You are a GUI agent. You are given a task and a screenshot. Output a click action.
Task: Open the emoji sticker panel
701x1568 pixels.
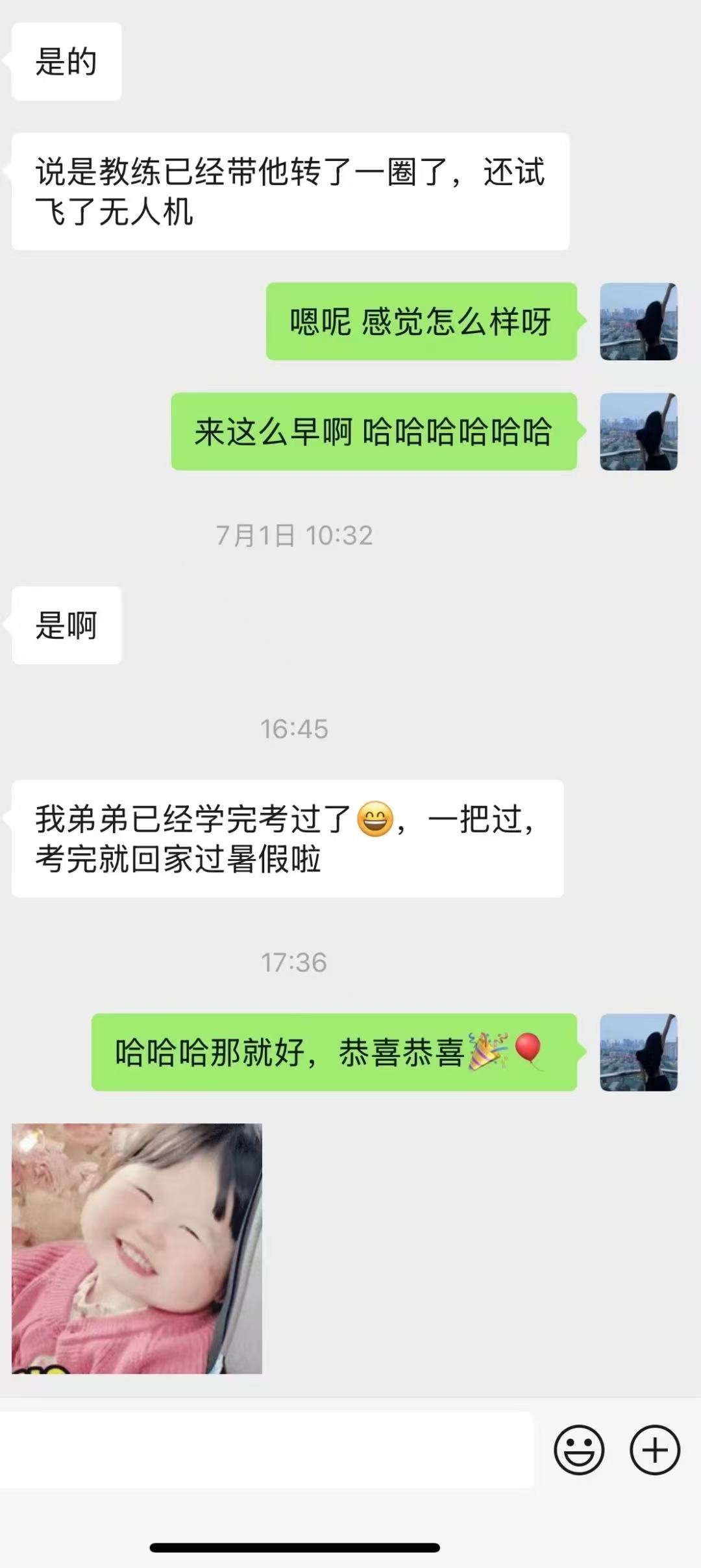pos(578,1449)
